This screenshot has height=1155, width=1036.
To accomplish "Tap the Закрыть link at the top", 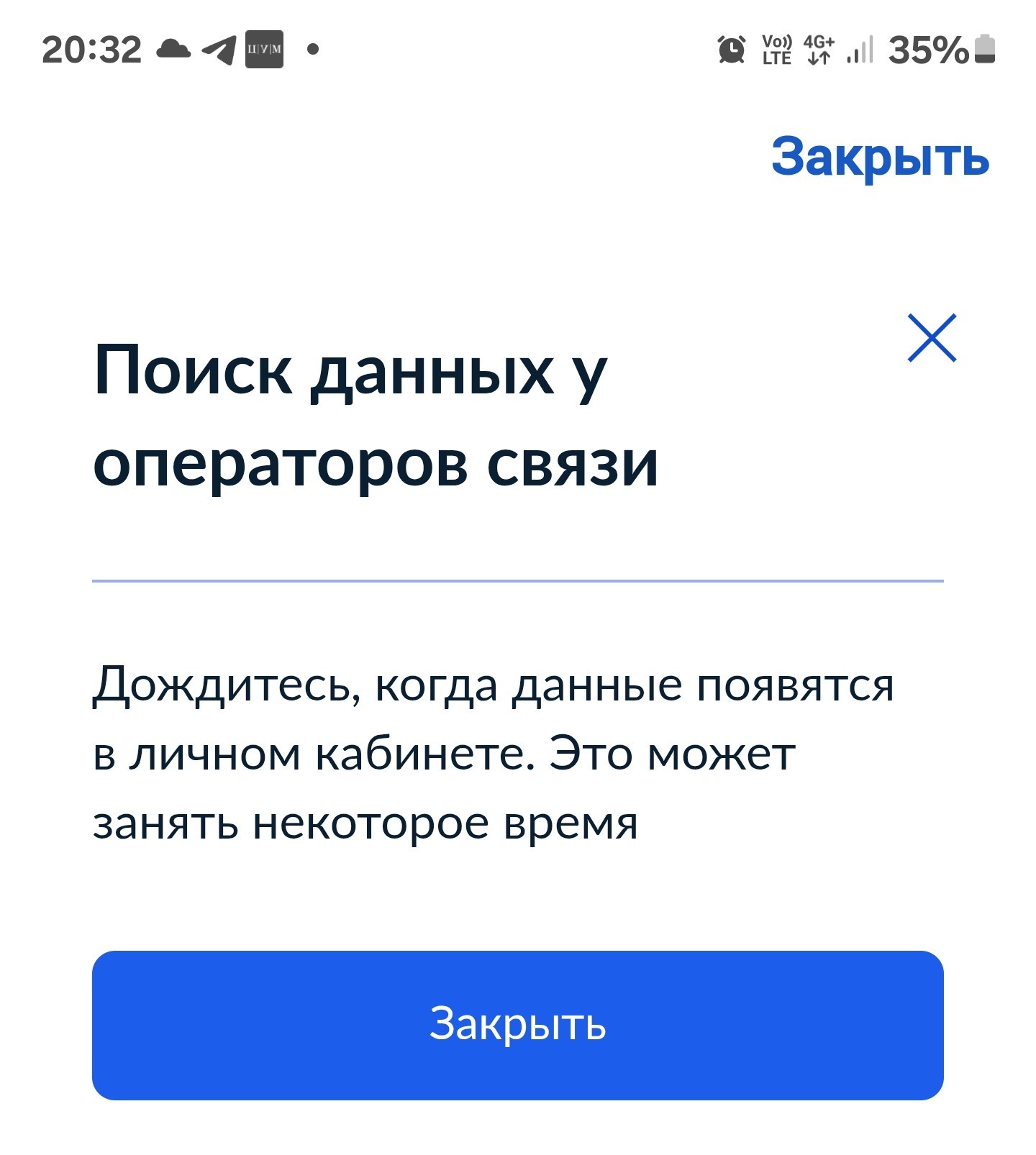I will tap(880, 157).
